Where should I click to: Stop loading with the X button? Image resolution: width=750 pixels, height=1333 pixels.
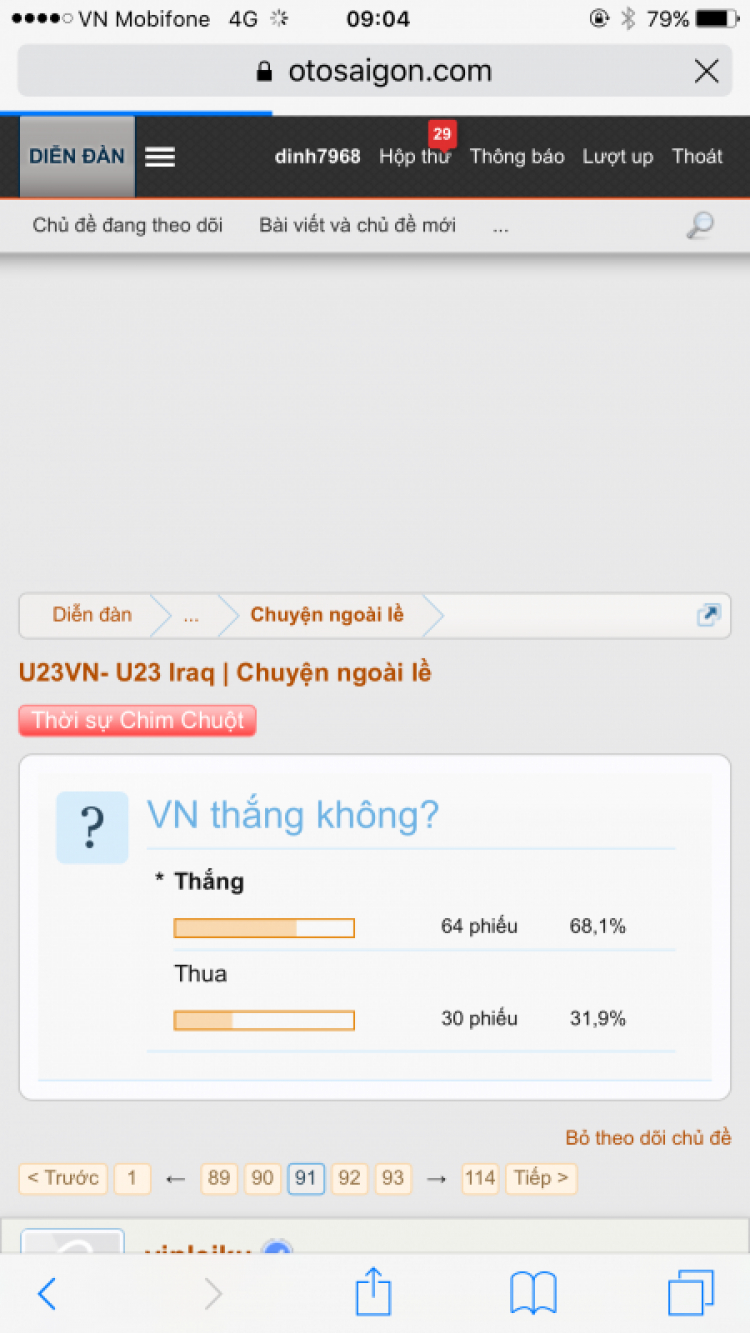pyautogui.click(x=706, y=71)
